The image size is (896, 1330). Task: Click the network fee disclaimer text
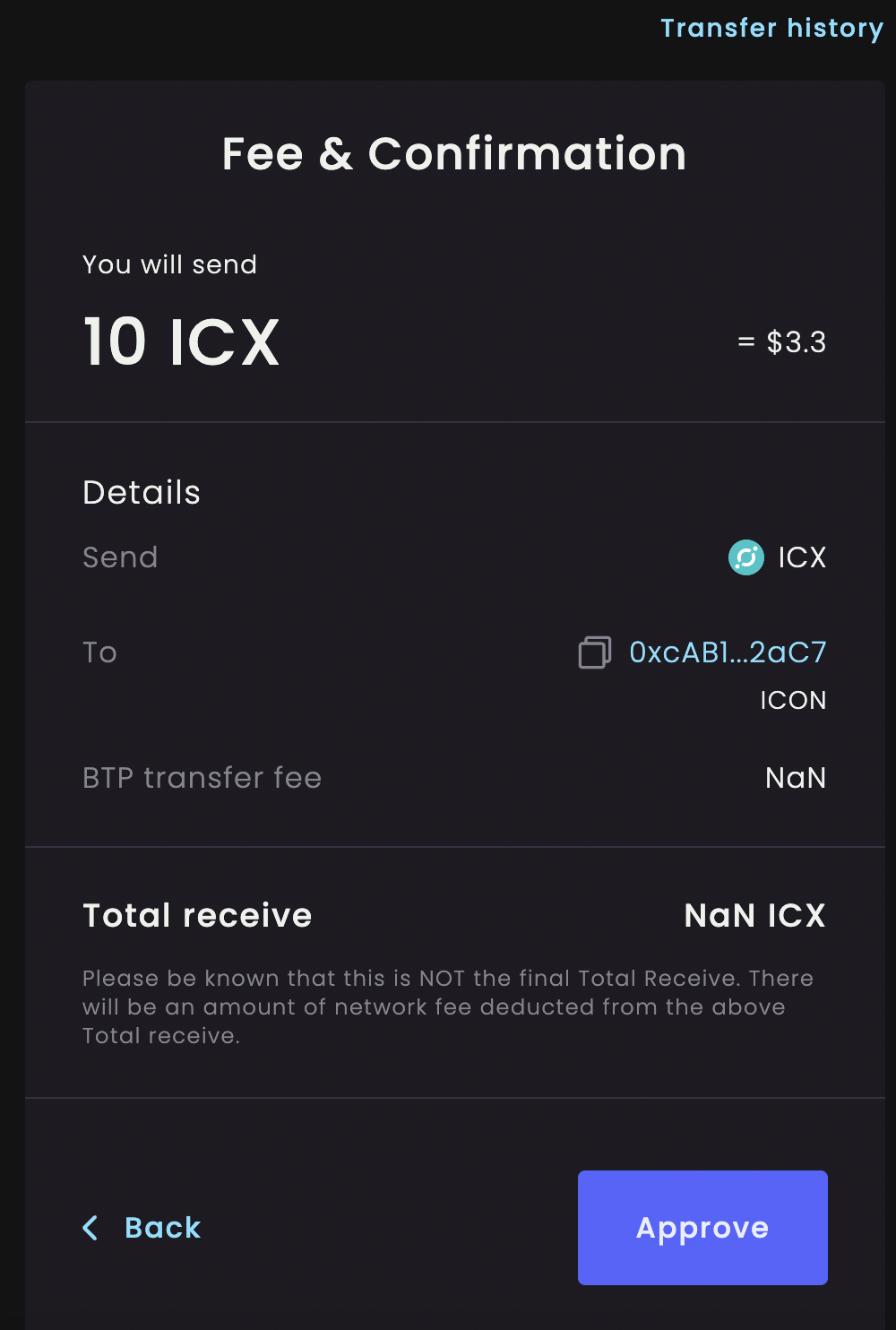tap(448, 1006)
